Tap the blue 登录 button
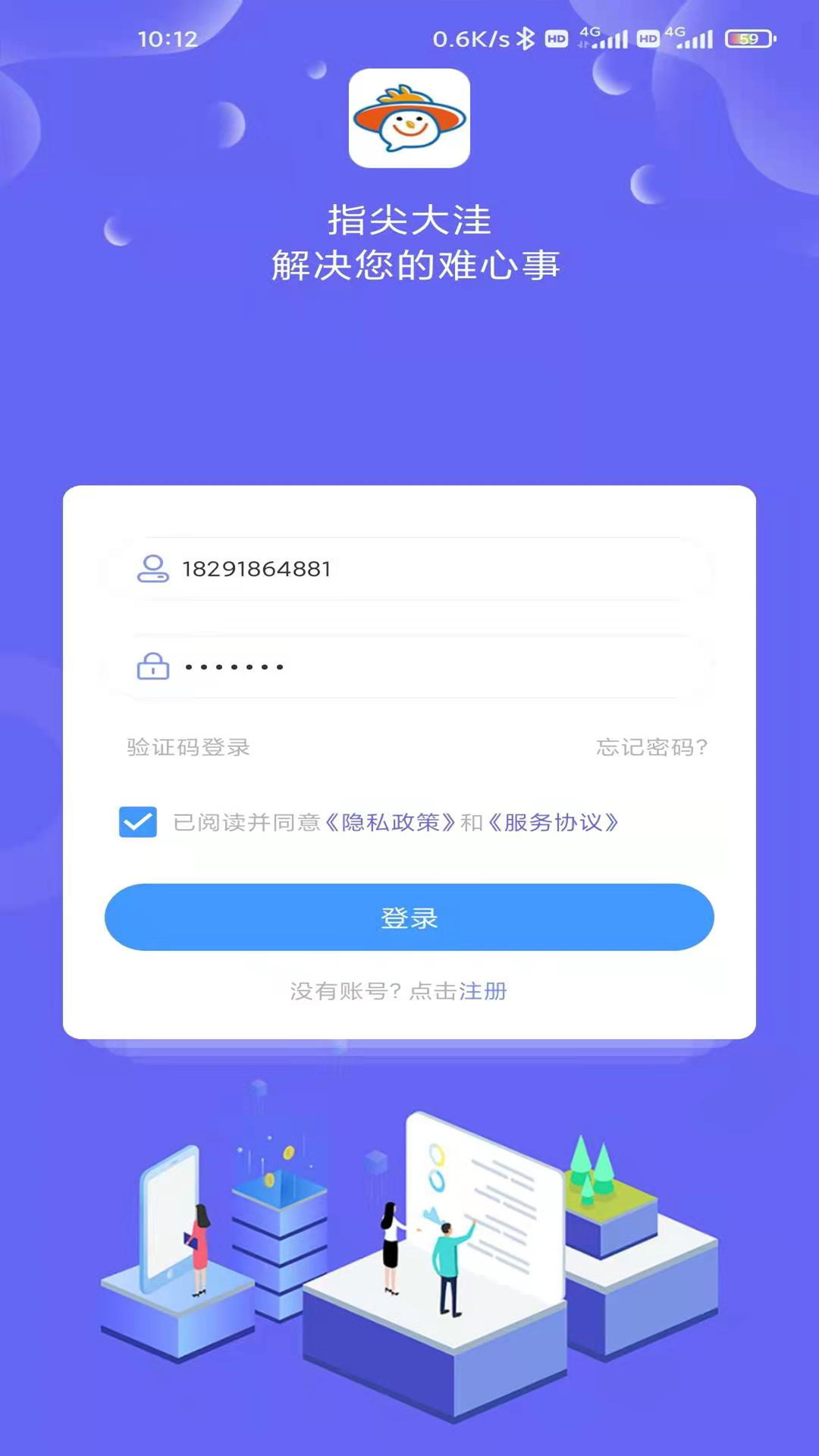 click(x=409, y=918)
